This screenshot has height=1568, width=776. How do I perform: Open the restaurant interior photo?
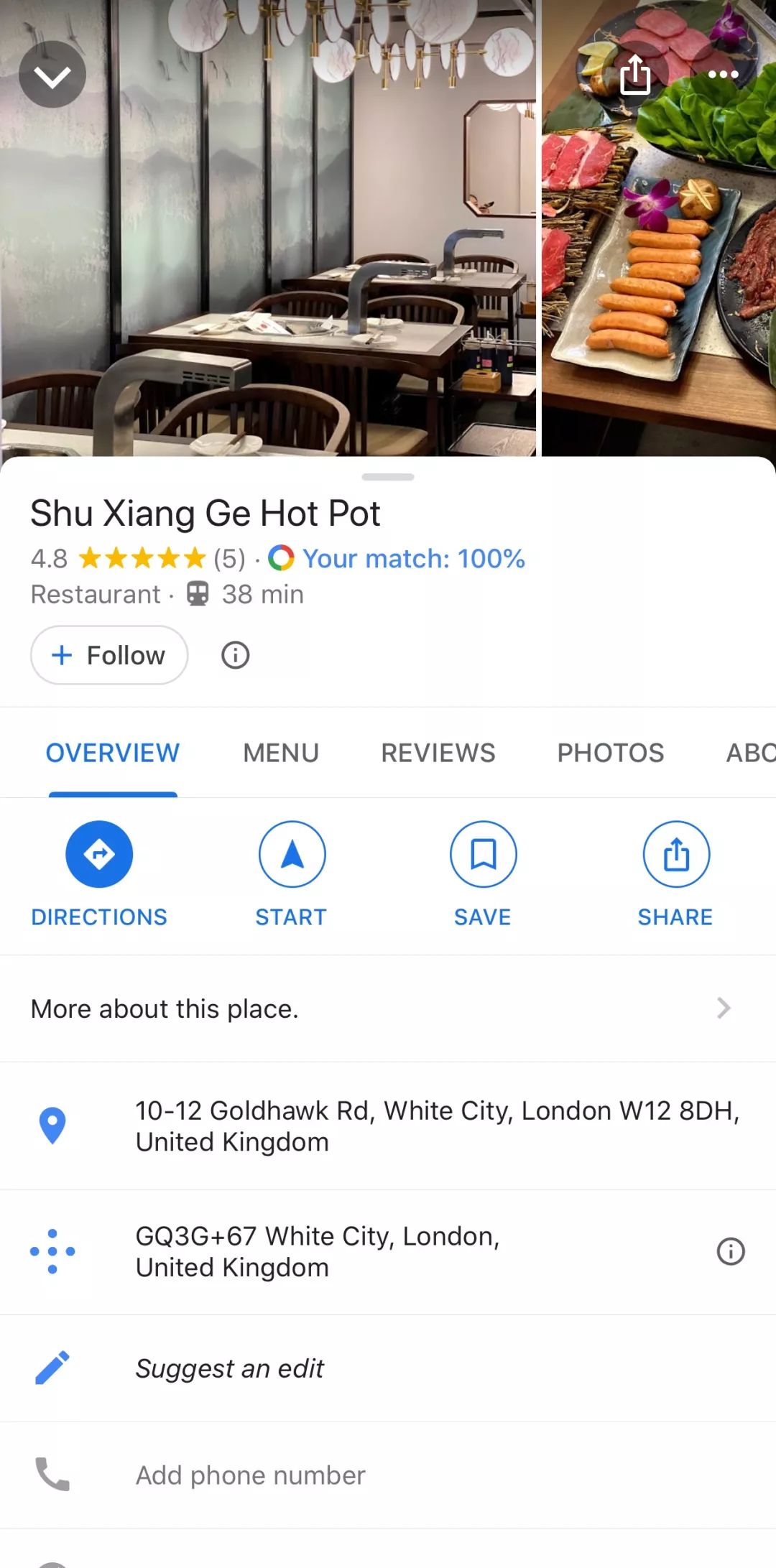click(268, 228)
